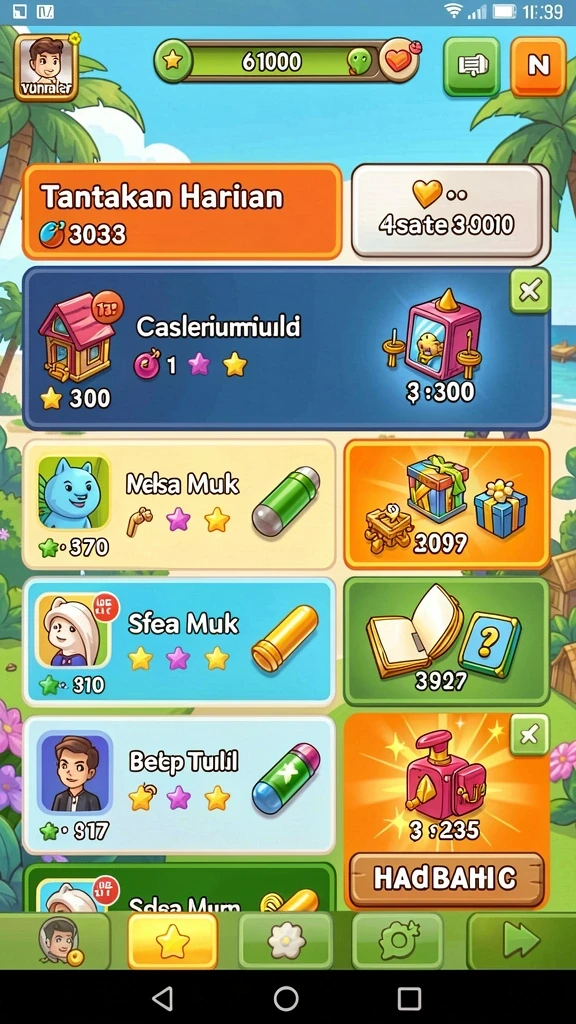Open the settings gear tab
576x1024 pixels.
[x=398, y=941]
